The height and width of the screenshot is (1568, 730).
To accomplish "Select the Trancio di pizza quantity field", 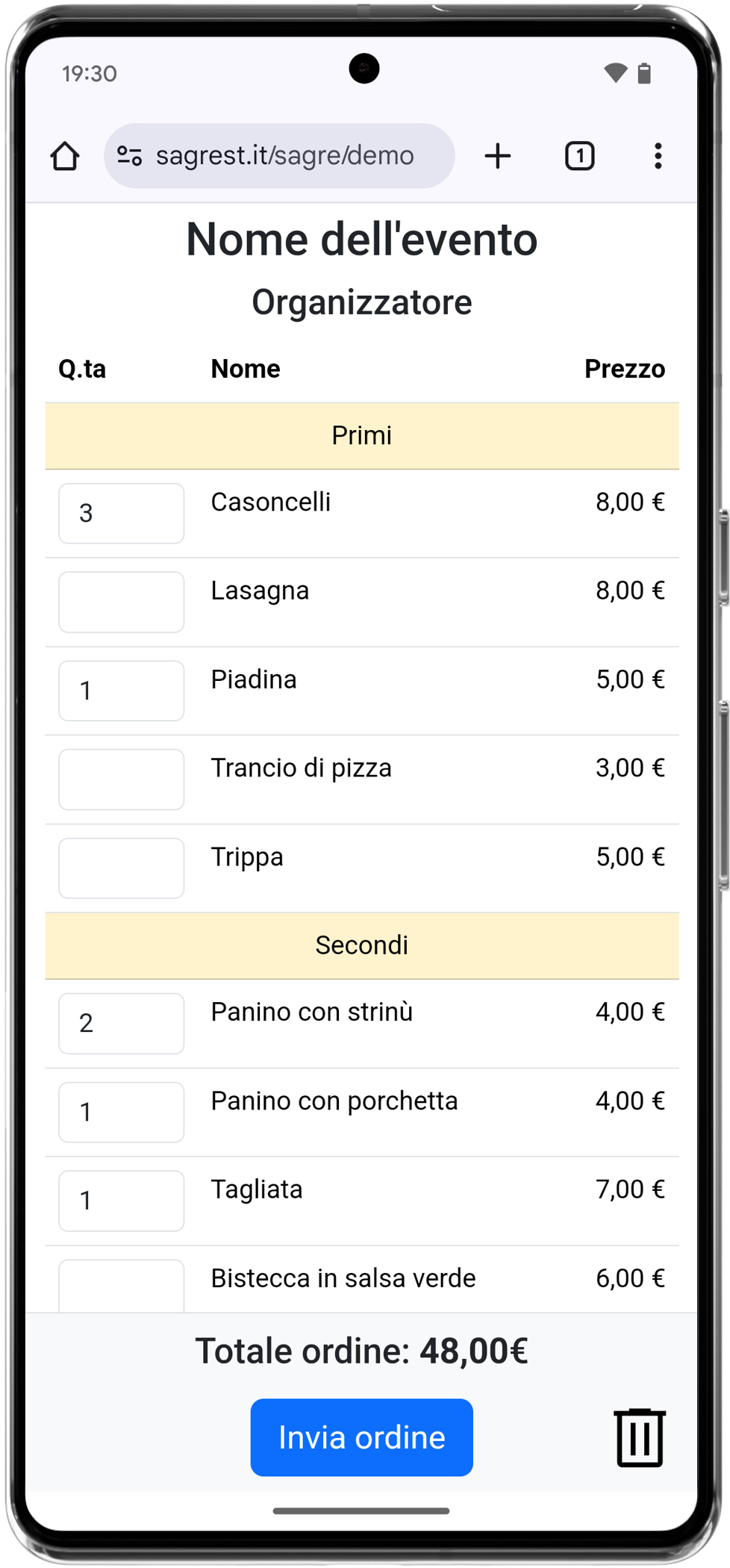I will click(122, 780).
